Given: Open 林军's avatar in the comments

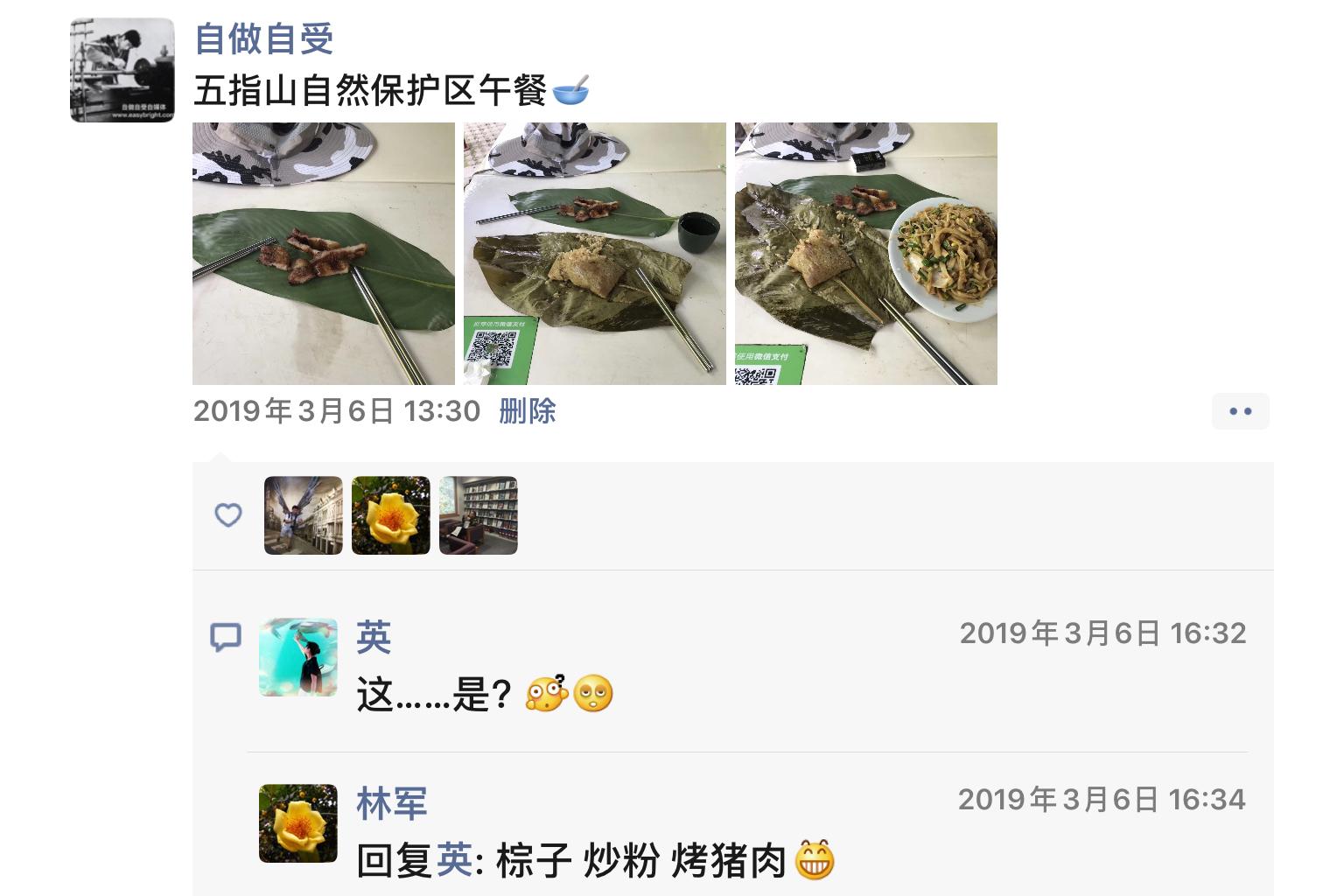Looking at the screenshot, I should (297, 823).
